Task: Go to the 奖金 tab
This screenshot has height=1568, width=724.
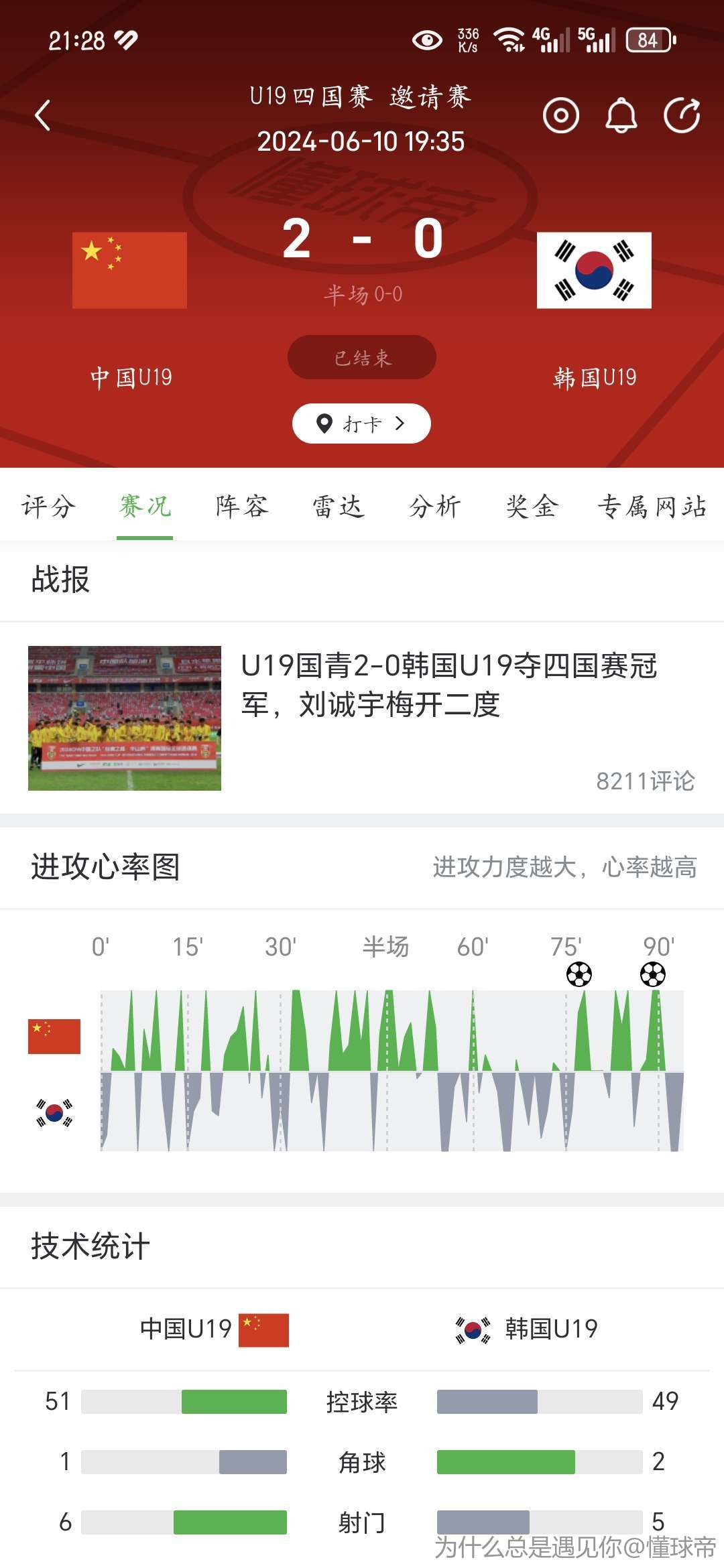Action: click(532, 507)
